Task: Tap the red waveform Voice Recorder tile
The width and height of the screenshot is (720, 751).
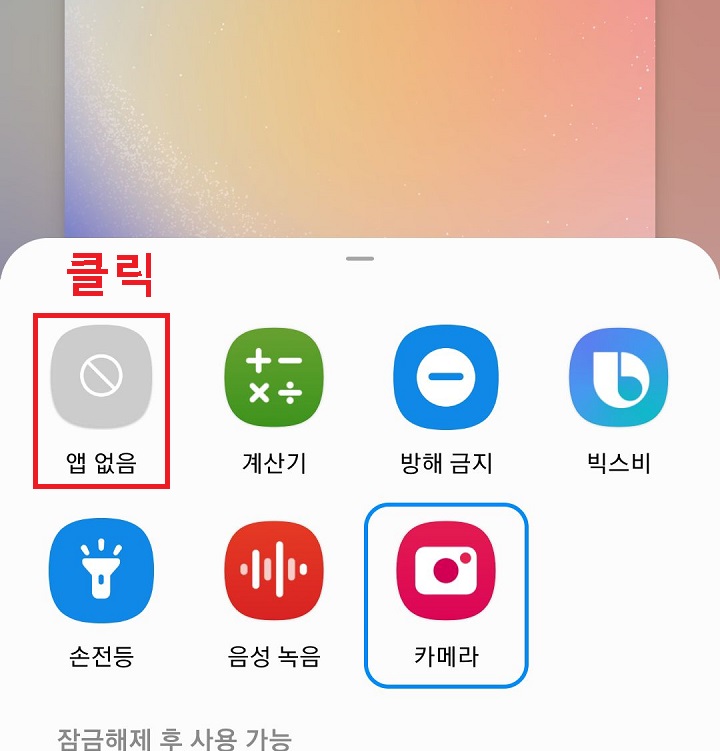Action: [274, 570]
